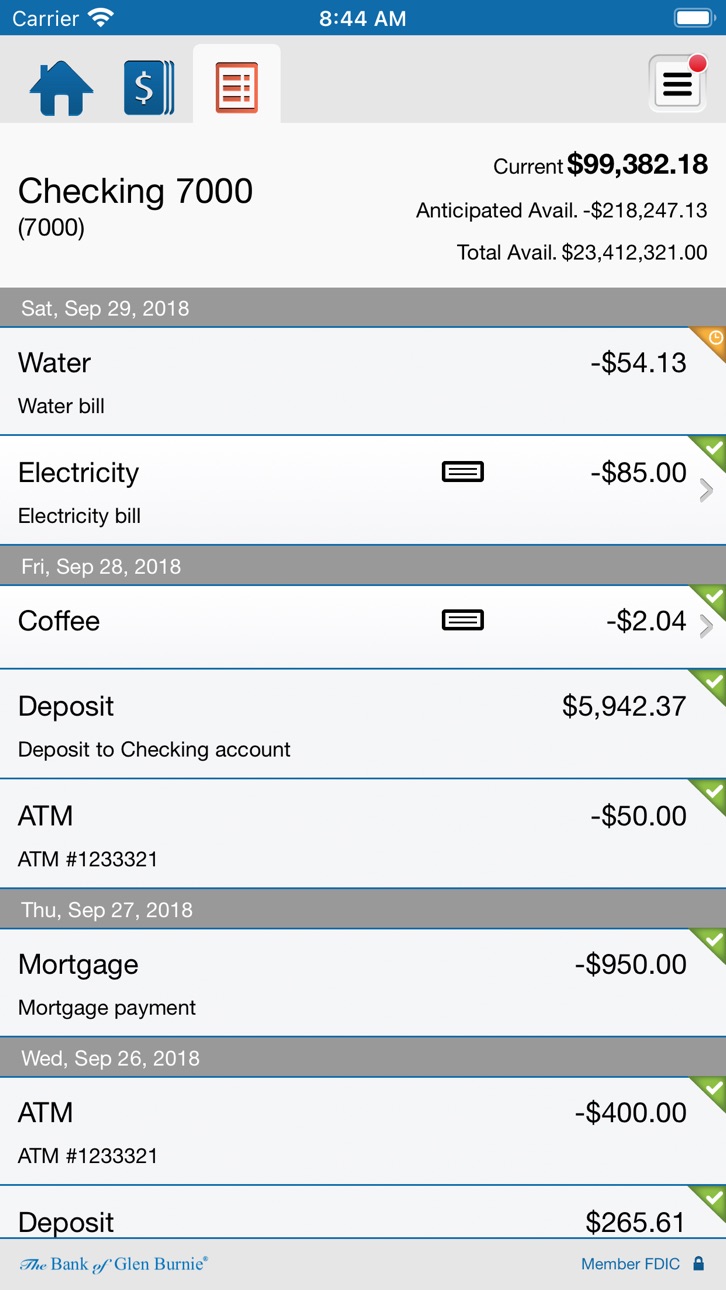Open the -$50.00 ATM transaction
Screen dimensions: 726x1290
pyautogui.click(x=363, y=833)
